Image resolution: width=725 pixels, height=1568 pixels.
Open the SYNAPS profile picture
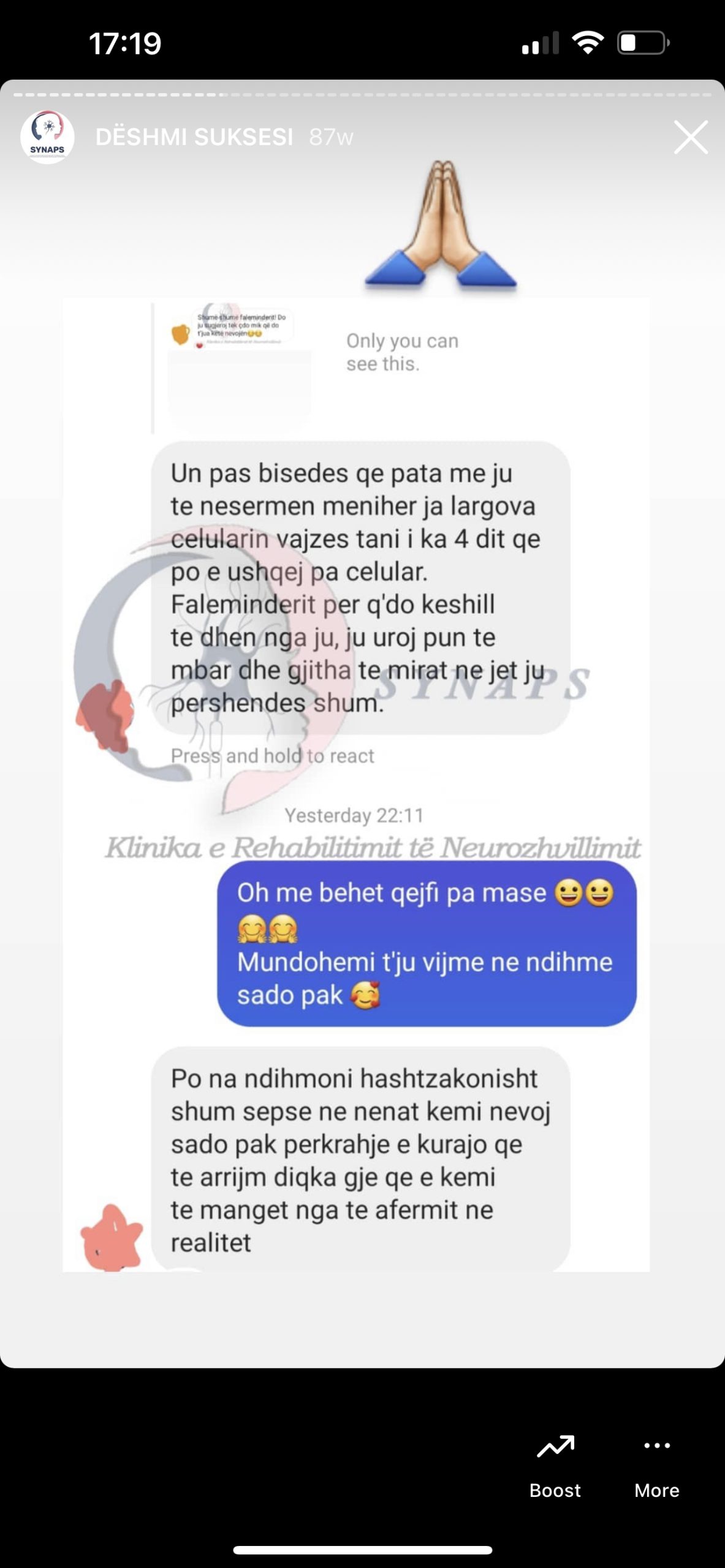47,137
